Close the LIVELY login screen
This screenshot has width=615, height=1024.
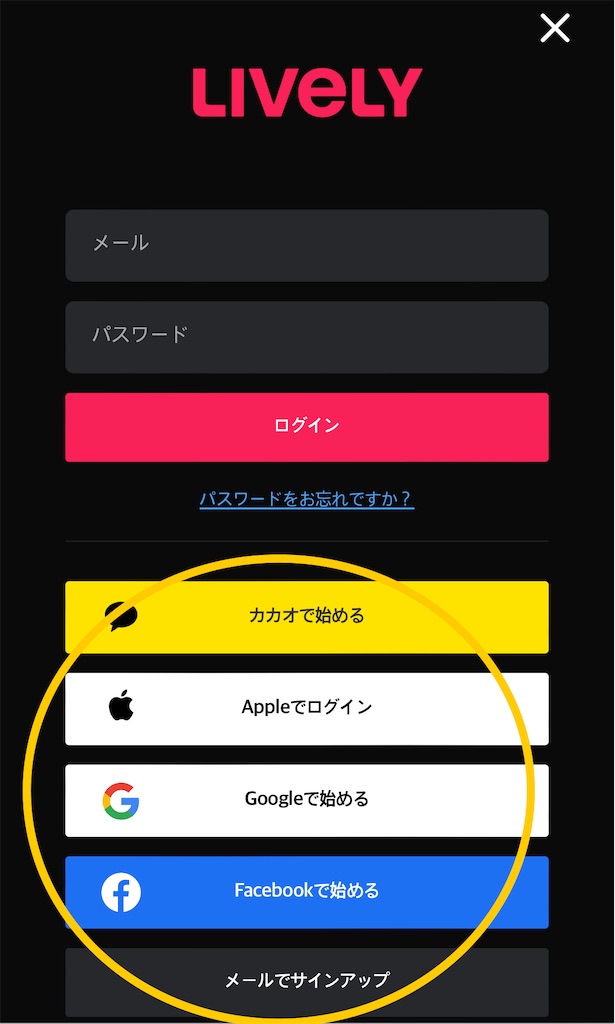click(x=555, y=28)
